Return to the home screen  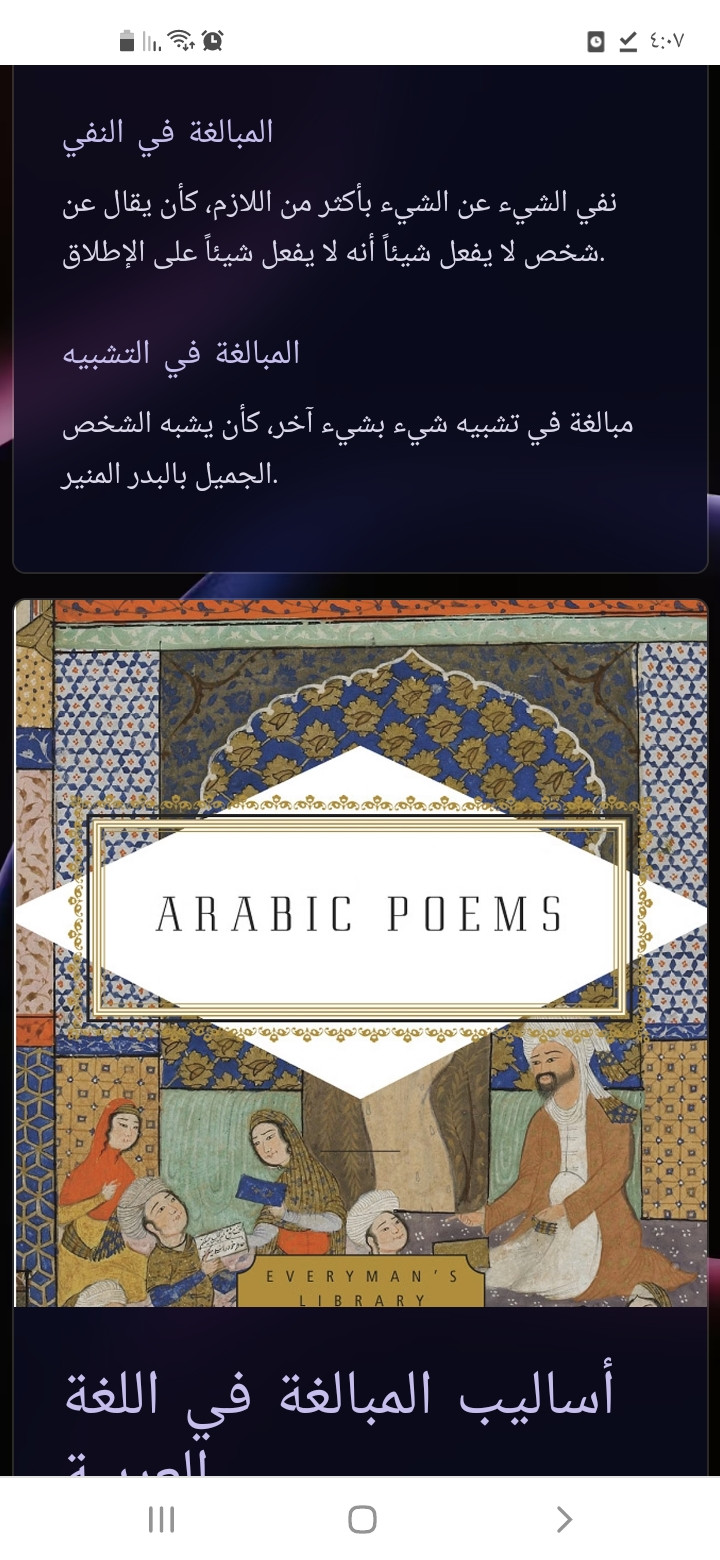click(361, 1519)
